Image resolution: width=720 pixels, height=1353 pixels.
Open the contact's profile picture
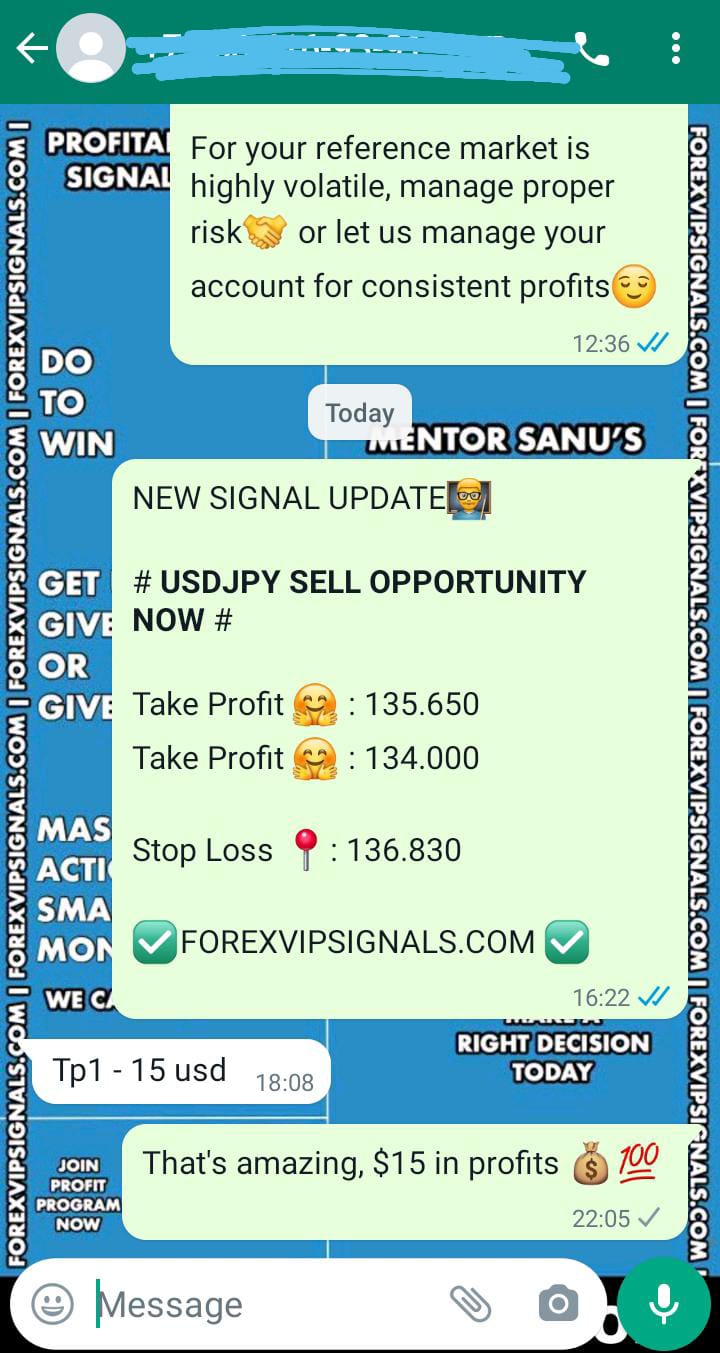[91, 49]
